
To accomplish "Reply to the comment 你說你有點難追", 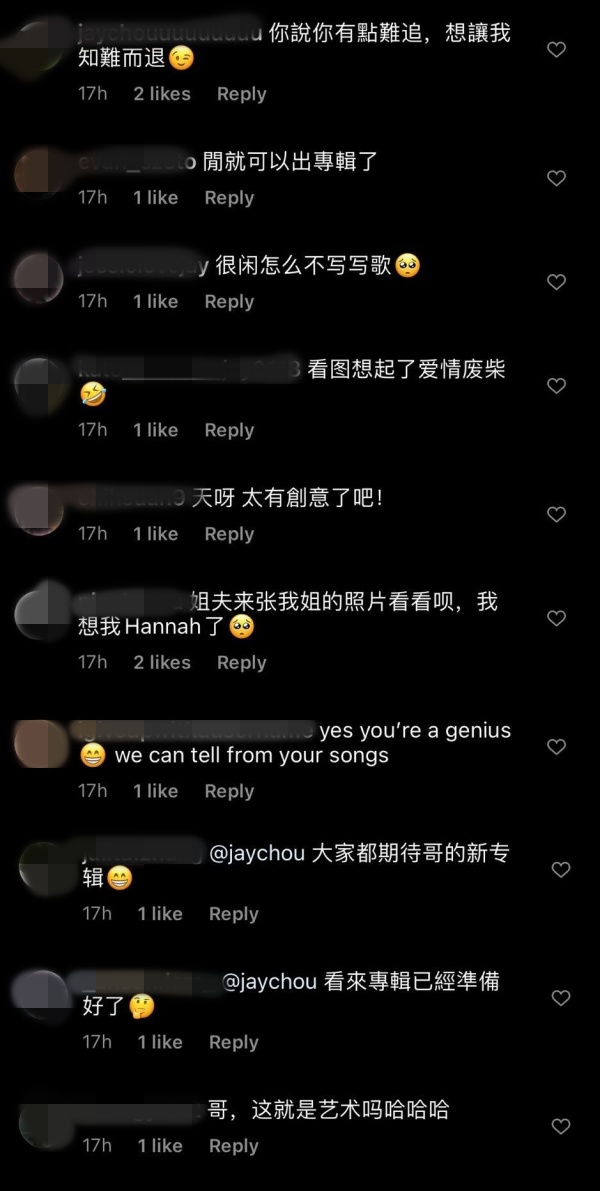I will pos(241,94).
